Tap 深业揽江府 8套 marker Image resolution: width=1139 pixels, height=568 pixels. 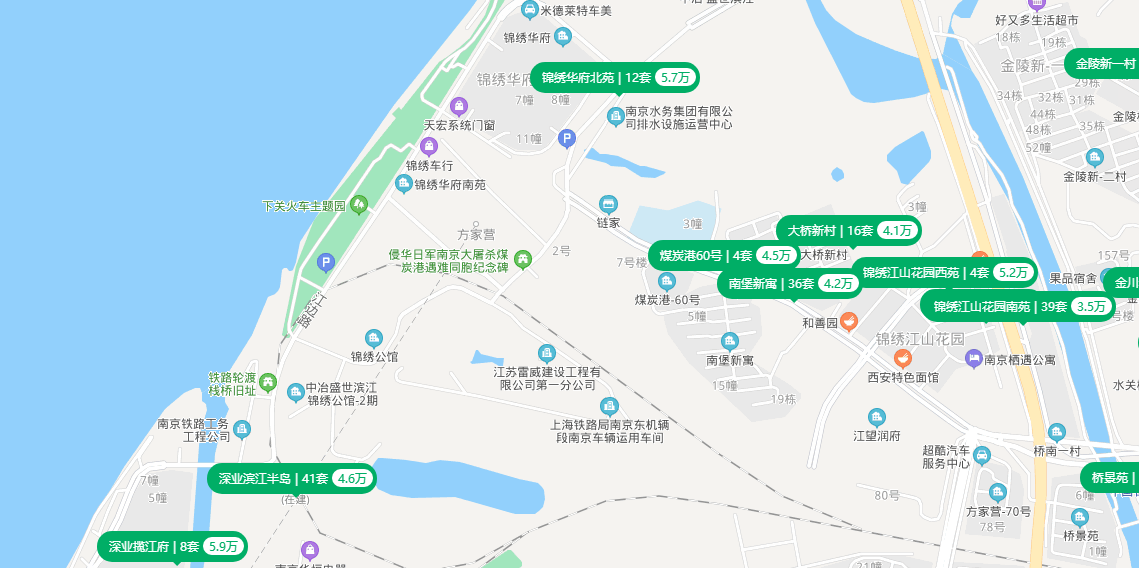point(171,546)
